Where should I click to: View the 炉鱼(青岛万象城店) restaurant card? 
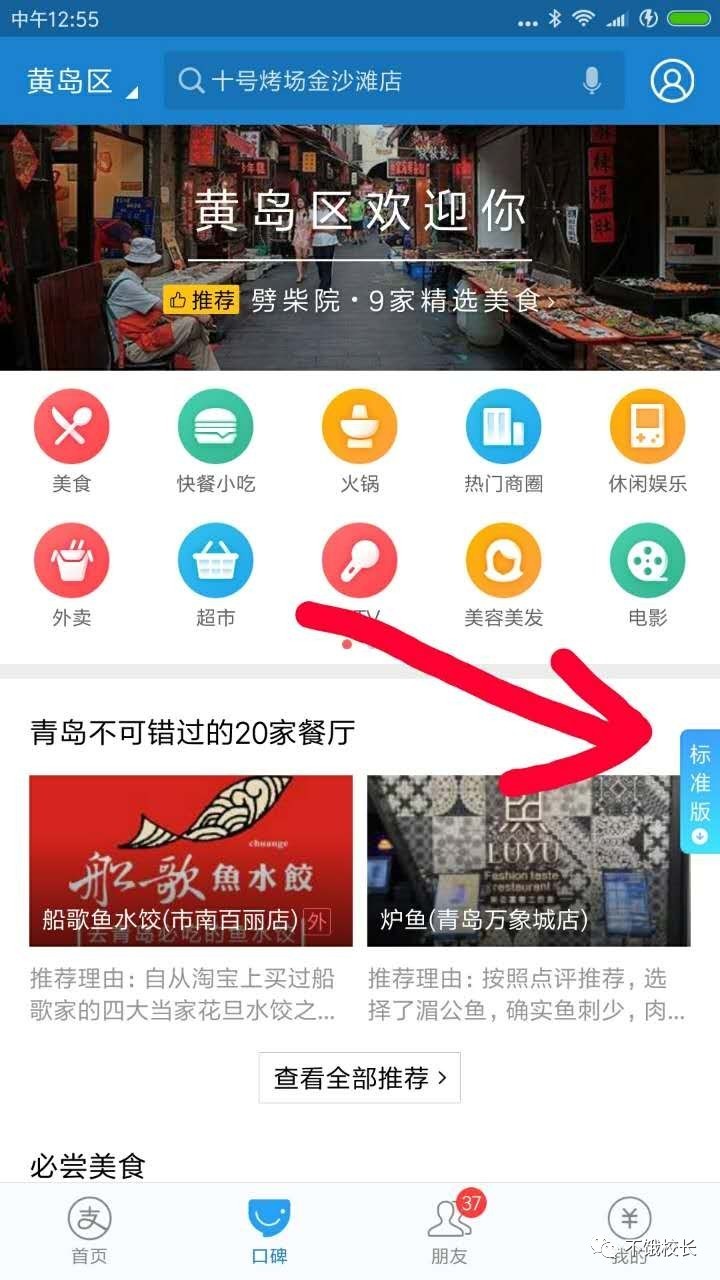point(529,898)
